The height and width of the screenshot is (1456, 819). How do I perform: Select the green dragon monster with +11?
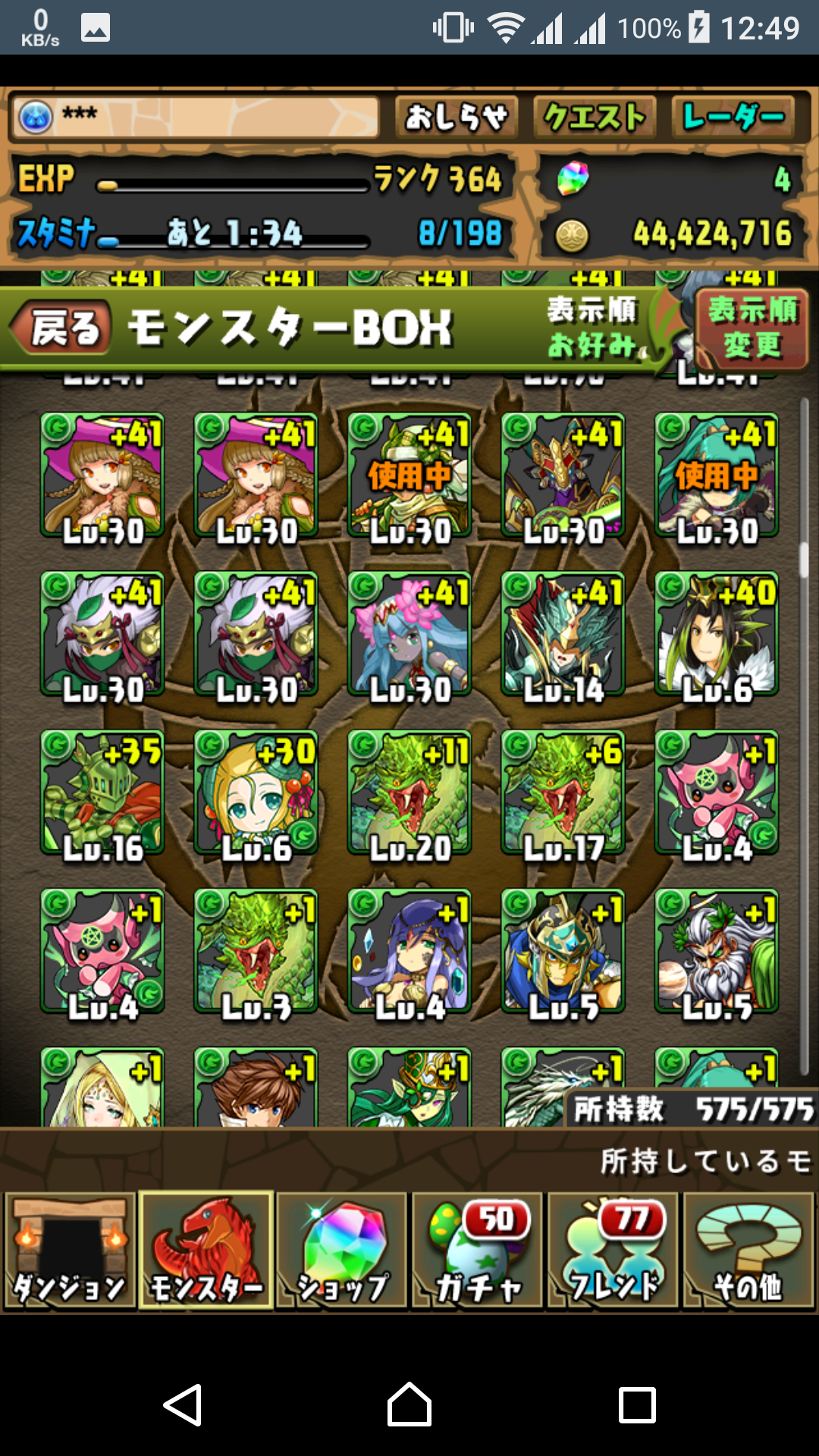409,792
